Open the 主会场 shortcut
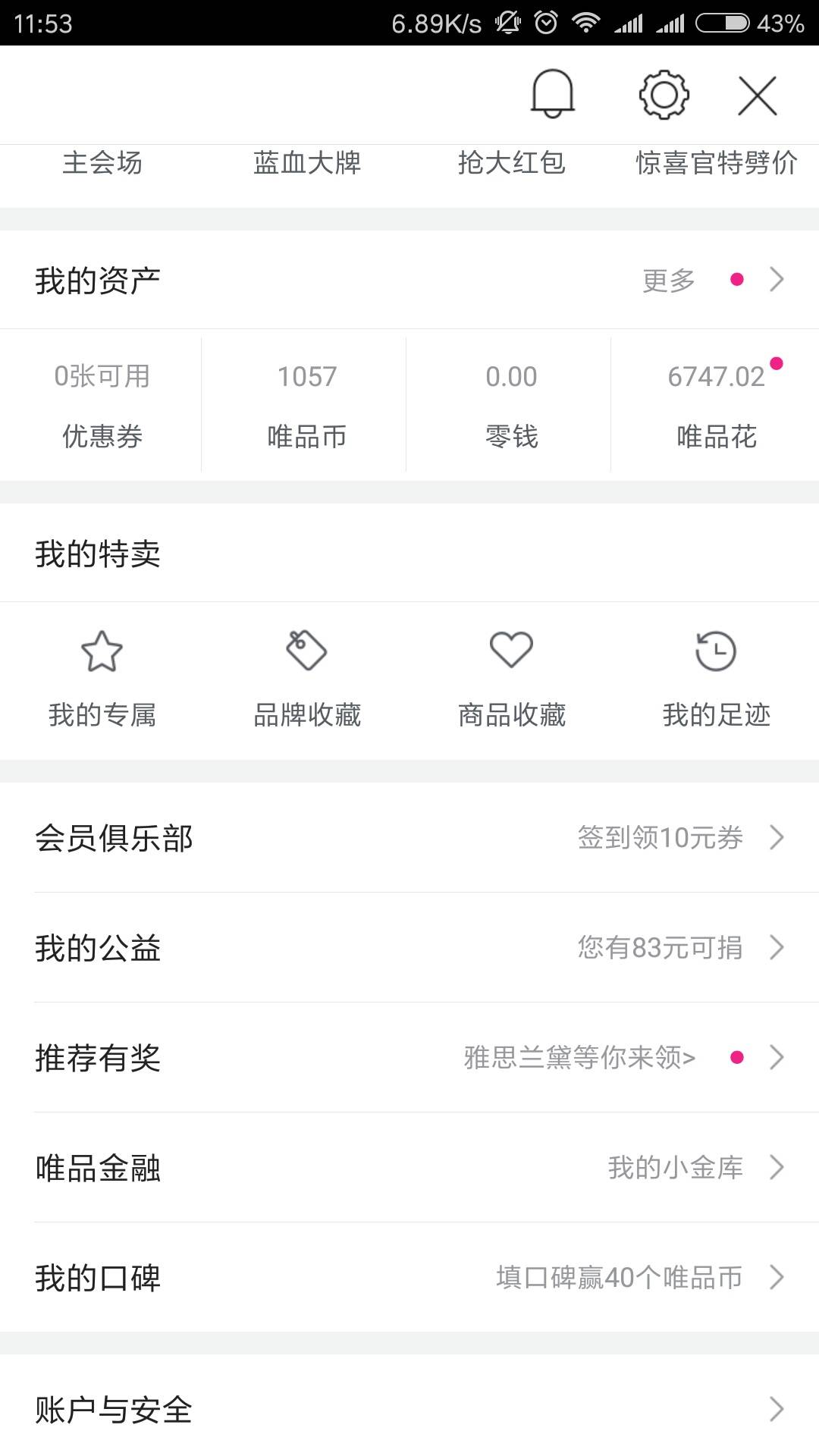Screen dimensions: 819x1456 tap(102, 163)
